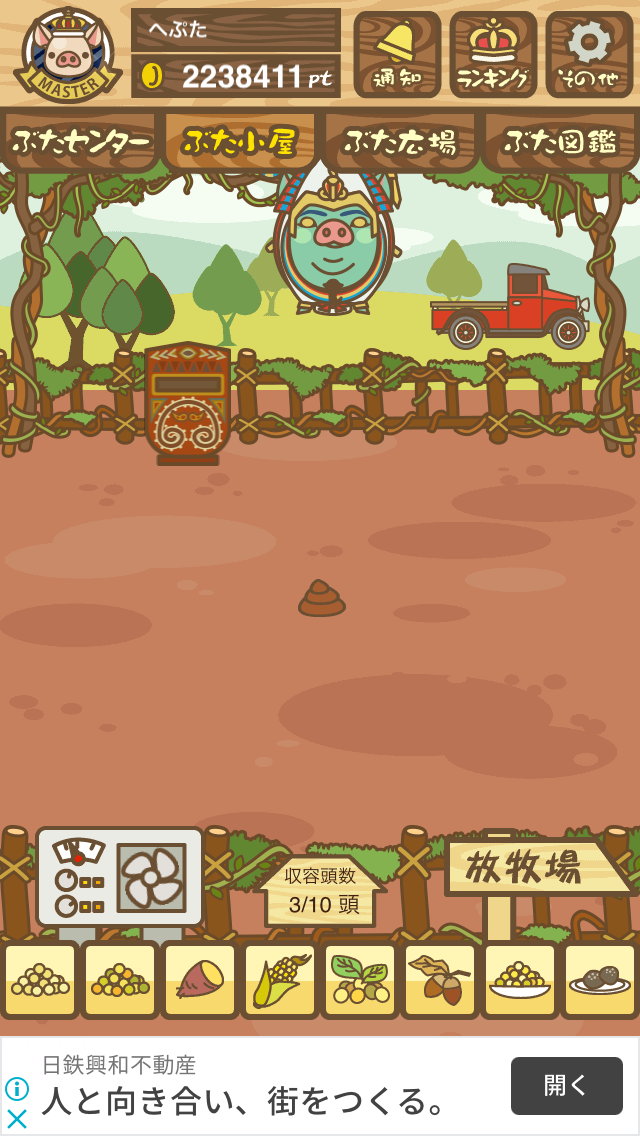
Task: Clean up the poop on the ground
Action: tap(322, 598)
